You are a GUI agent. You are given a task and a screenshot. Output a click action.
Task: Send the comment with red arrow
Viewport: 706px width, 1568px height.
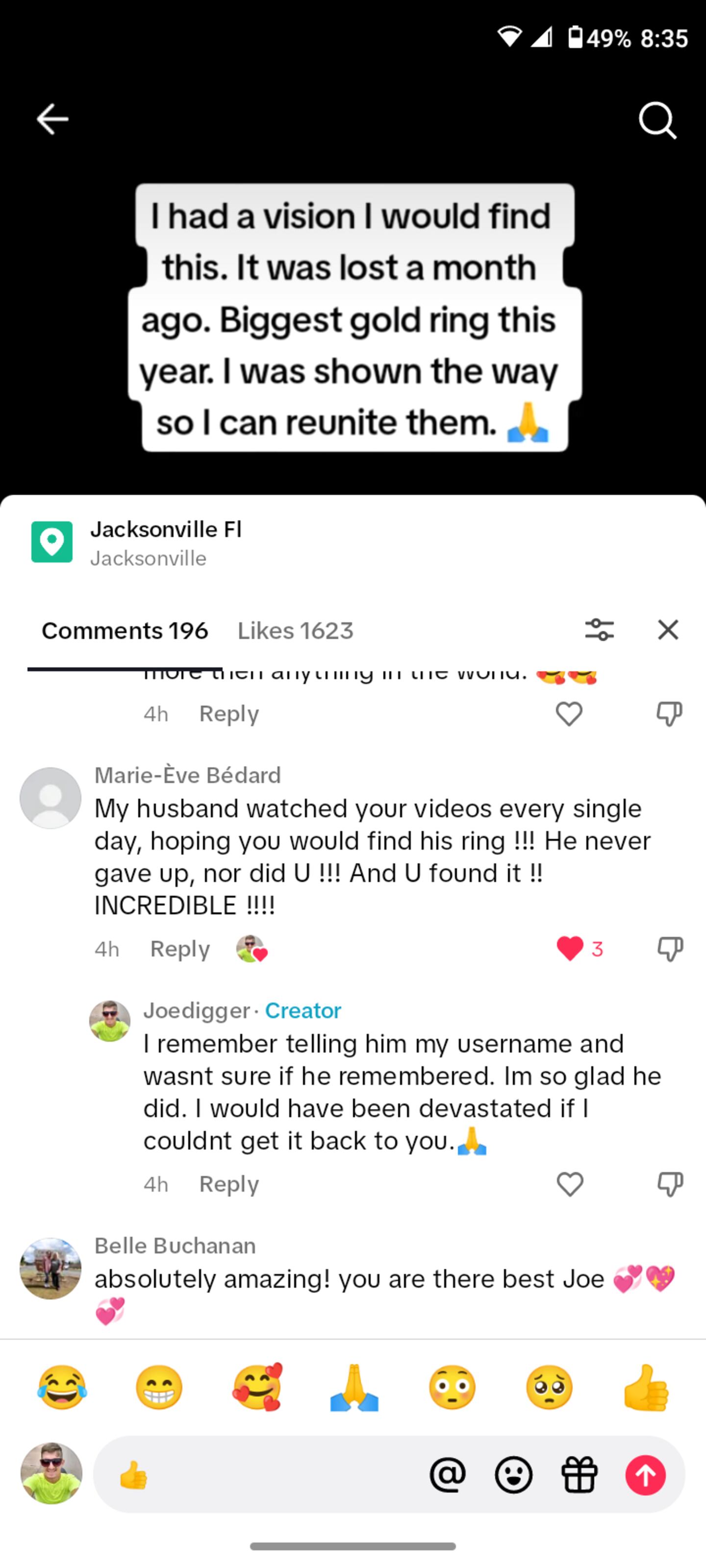click(x=645, y=1475)
